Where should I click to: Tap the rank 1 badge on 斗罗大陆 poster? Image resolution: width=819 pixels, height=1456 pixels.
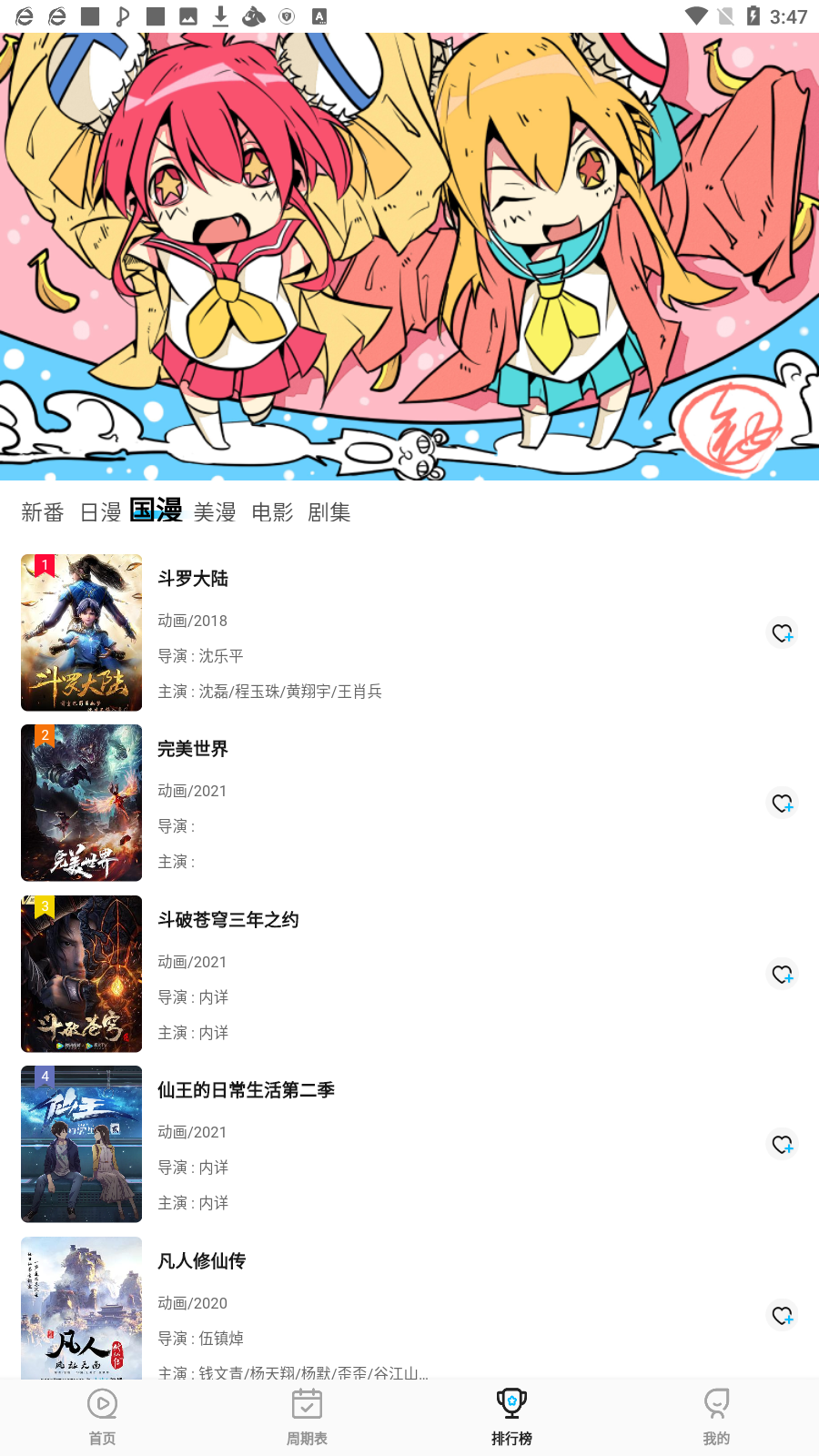pos(43,564)
